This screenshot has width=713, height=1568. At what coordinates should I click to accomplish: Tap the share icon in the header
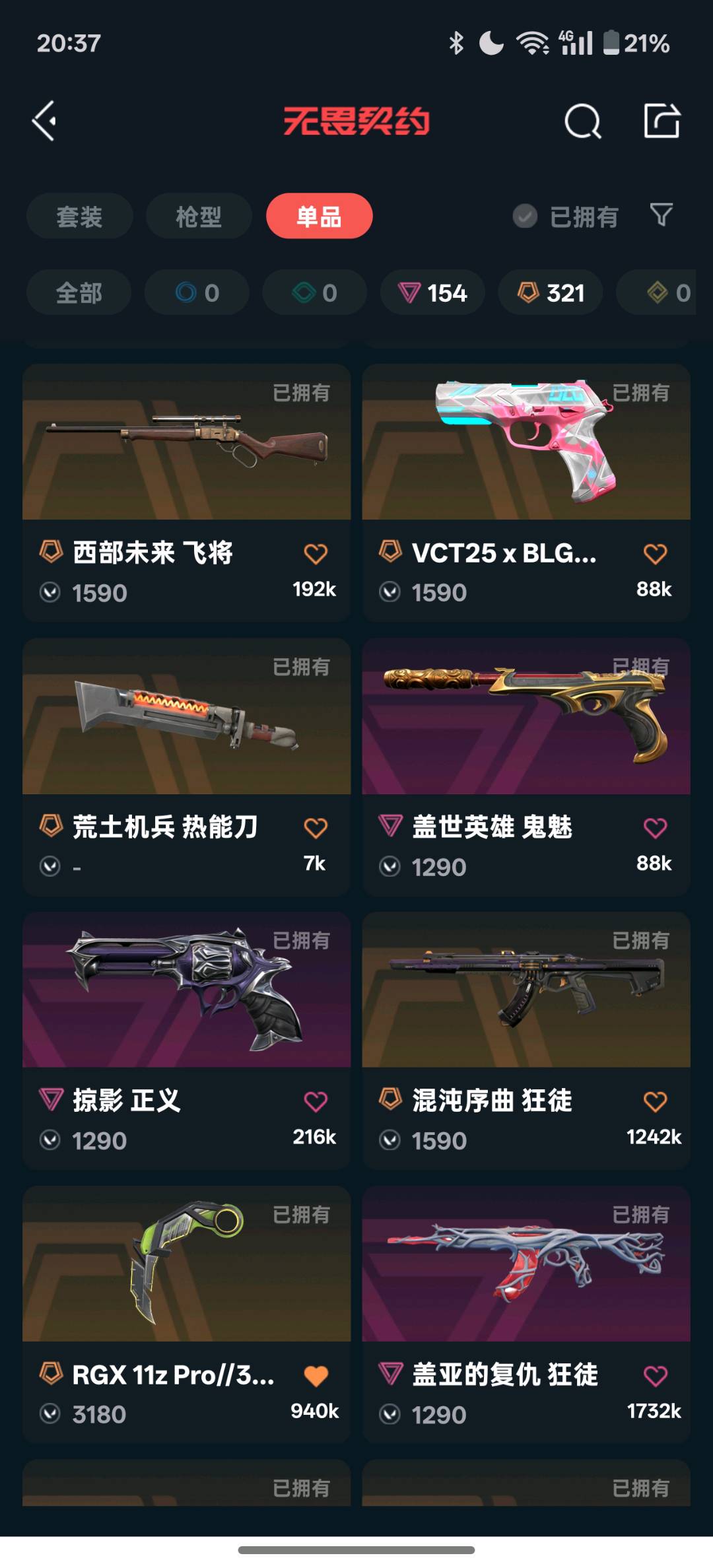pos(662,121)
